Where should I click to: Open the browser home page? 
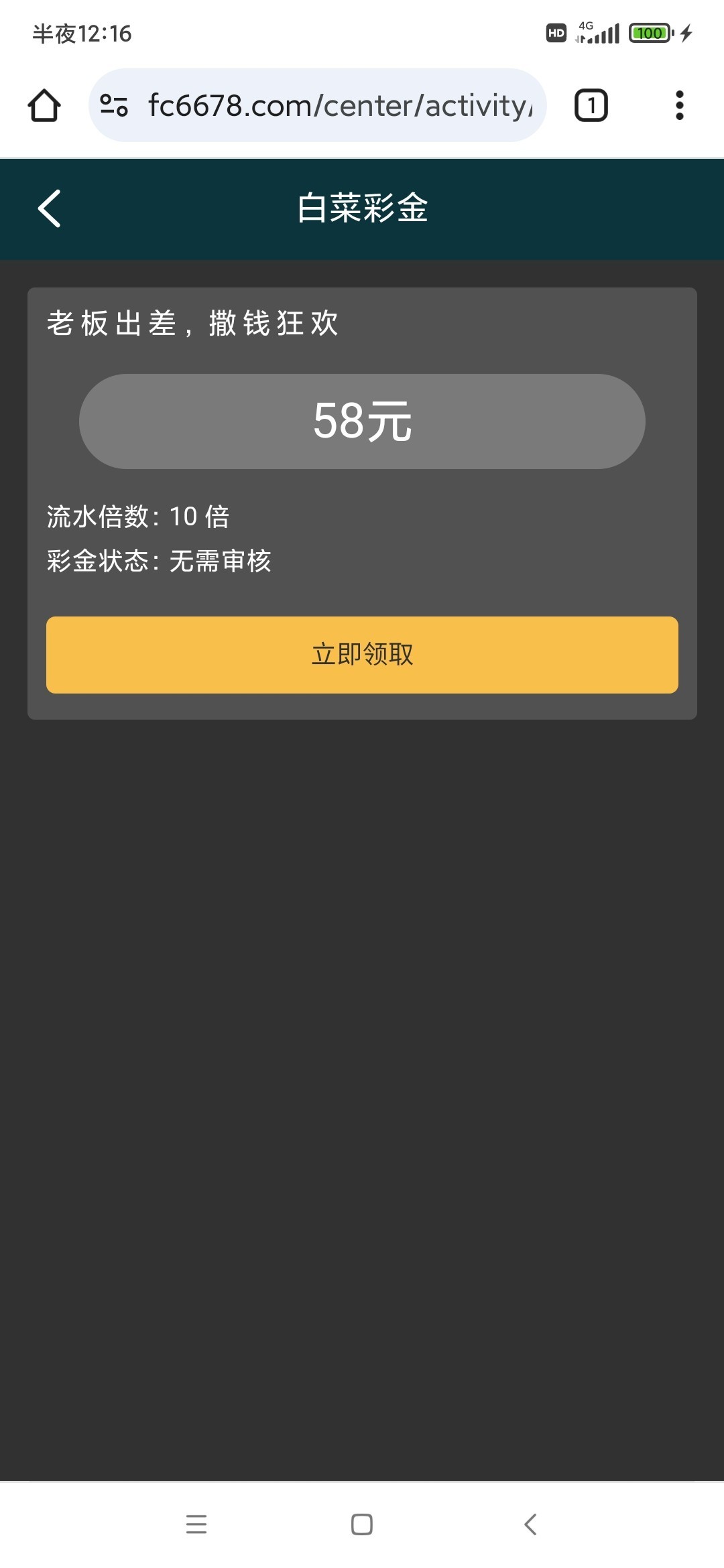pos(44,106)
